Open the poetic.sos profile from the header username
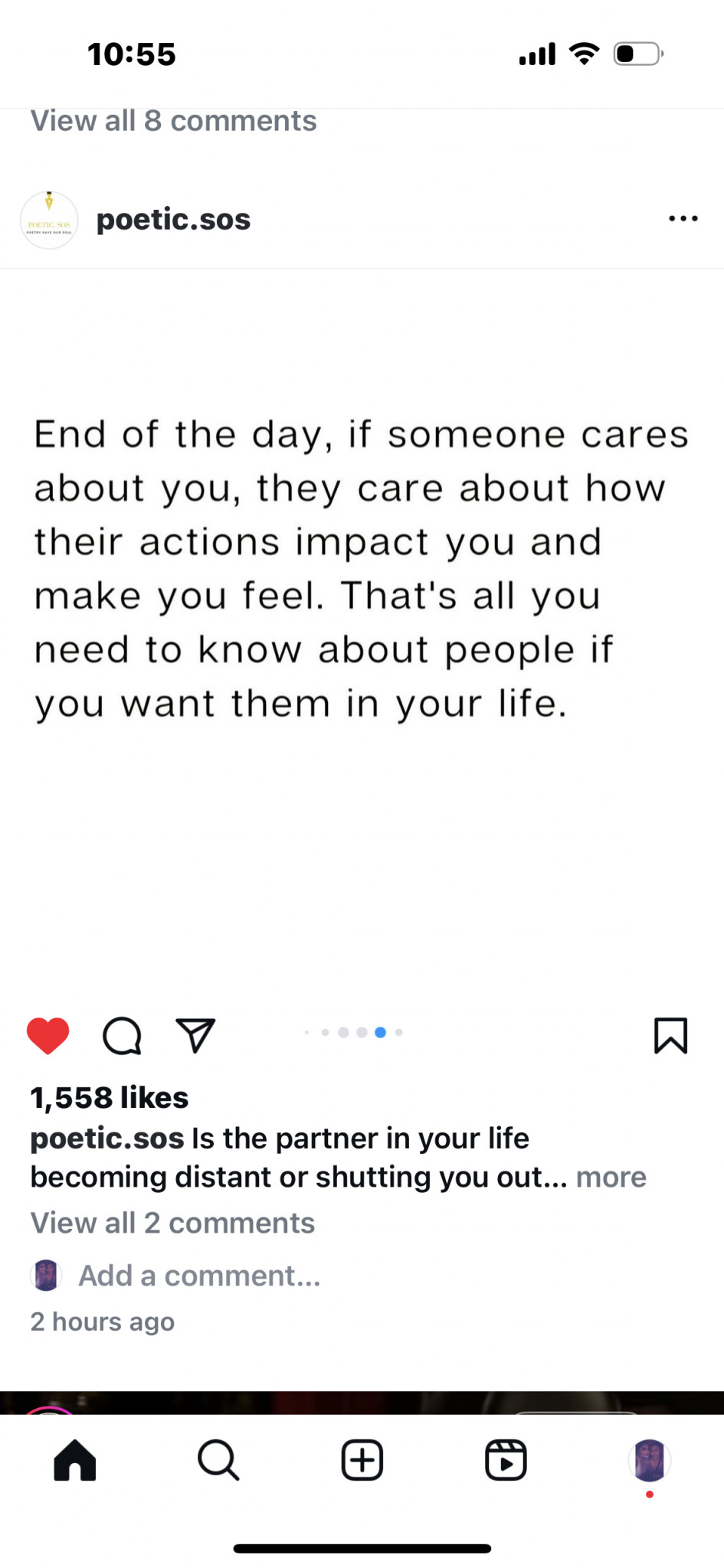 (173, 220)
